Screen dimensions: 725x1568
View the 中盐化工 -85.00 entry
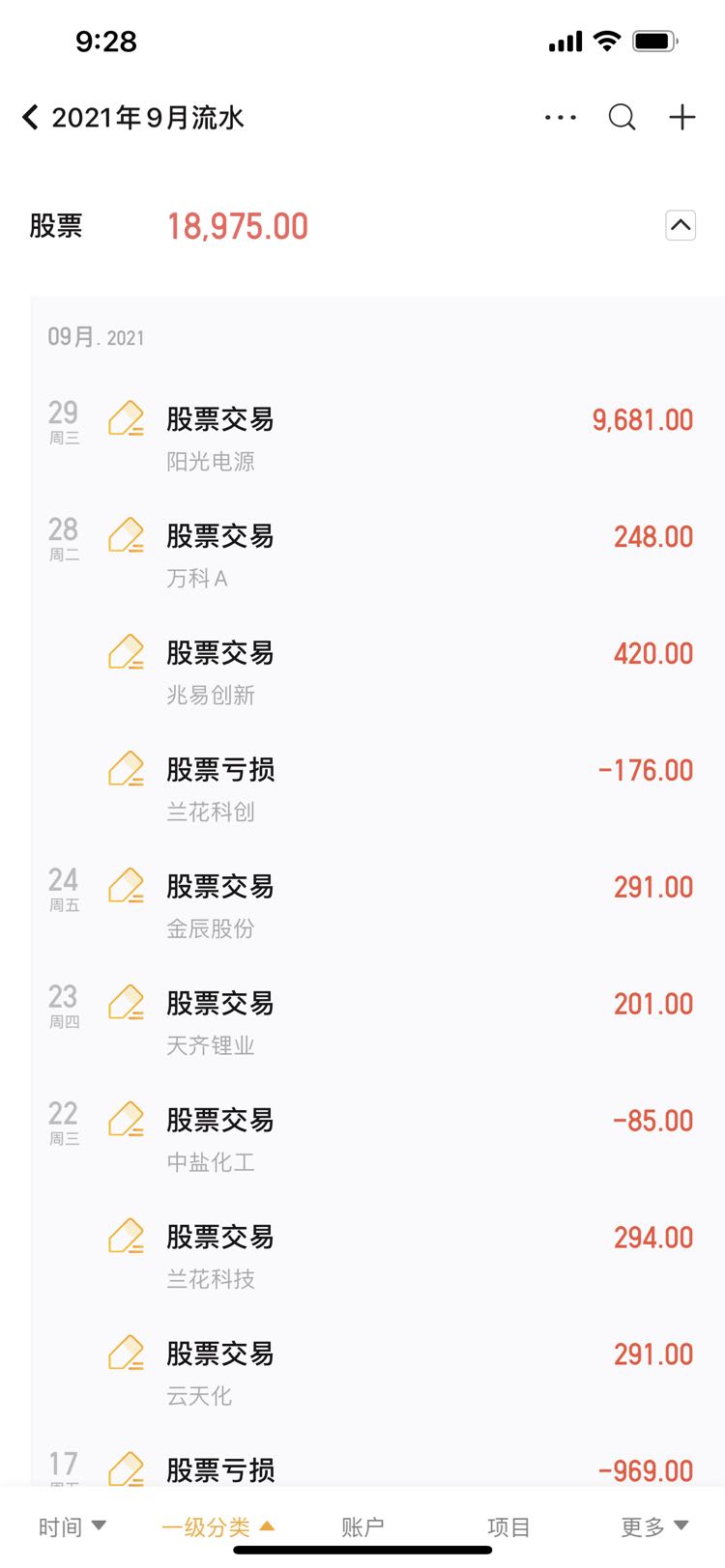(x=377, y=1140)
